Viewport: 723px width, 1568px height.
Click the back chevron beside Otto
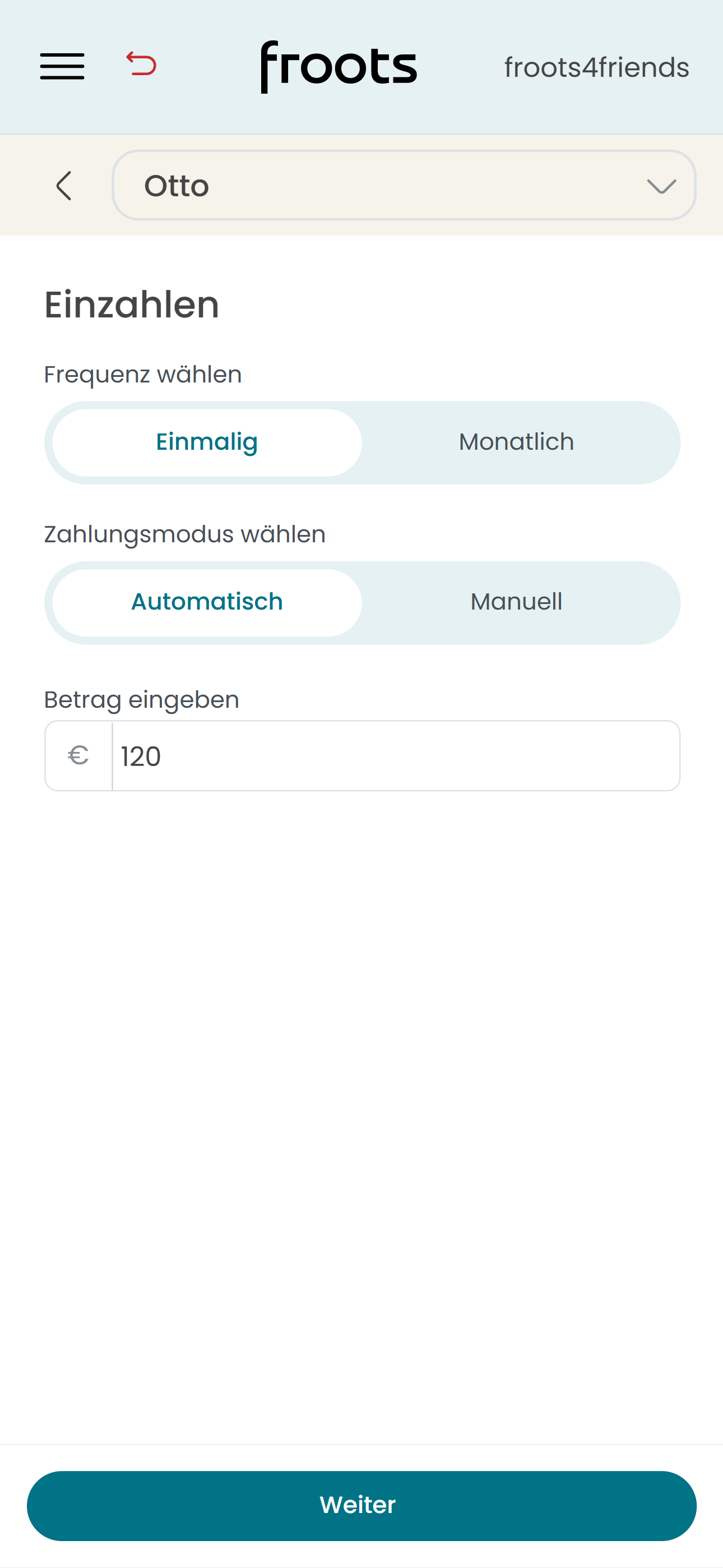(x=64, y=186)
